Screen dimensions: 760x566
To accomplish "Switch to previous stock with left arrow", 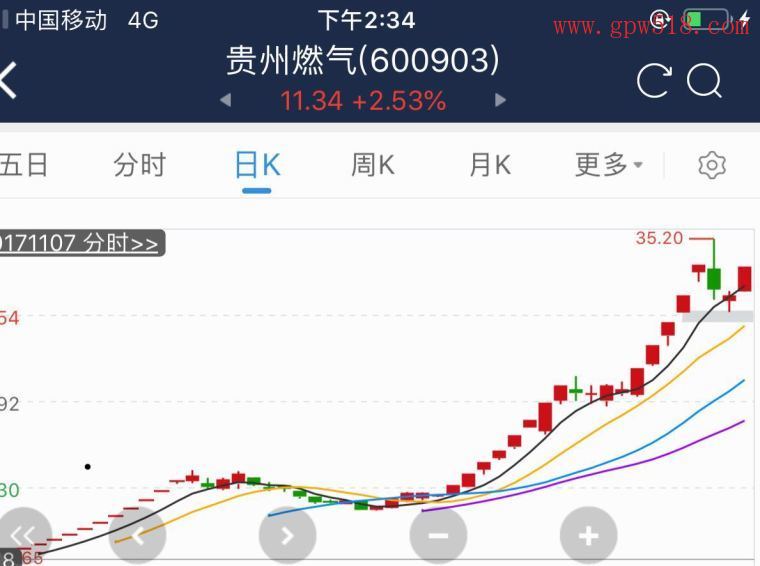I will tap(225, 100).
